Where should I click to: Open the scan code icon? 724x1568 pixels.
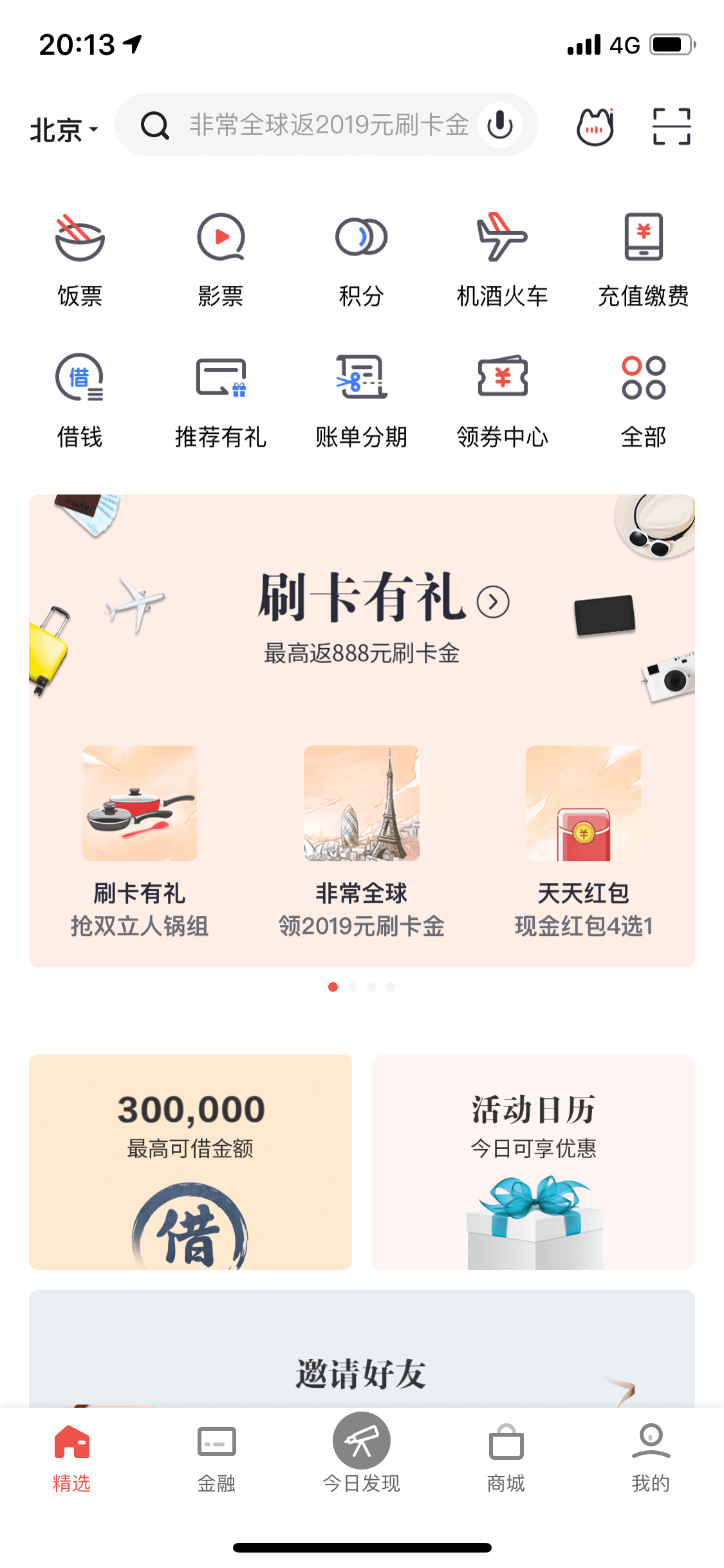coord(671,127)
